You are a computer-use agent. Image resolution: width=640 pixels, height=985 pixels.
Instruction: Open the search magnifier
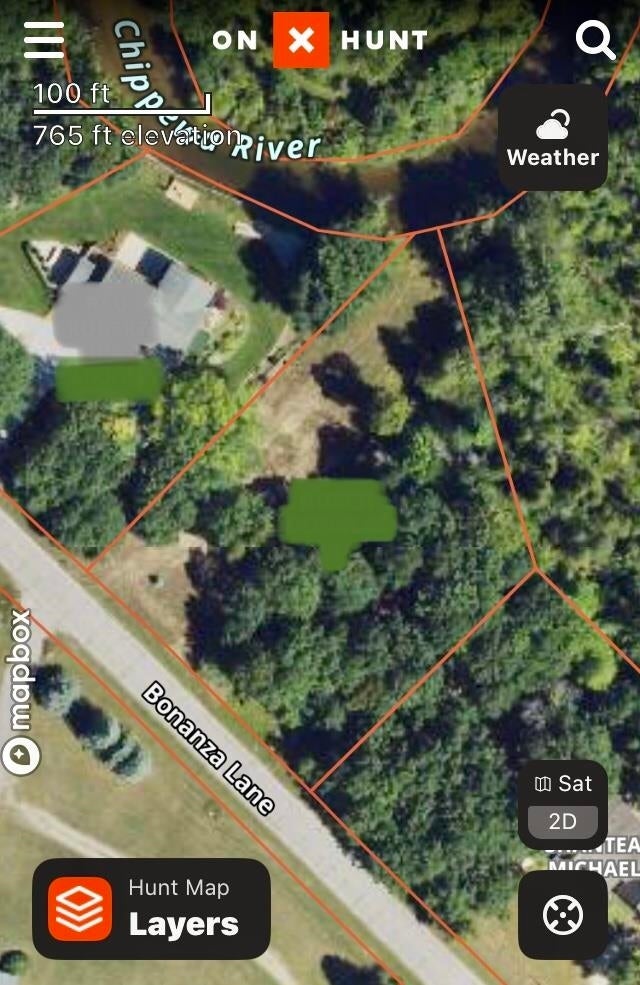click(x=595, y=40)
